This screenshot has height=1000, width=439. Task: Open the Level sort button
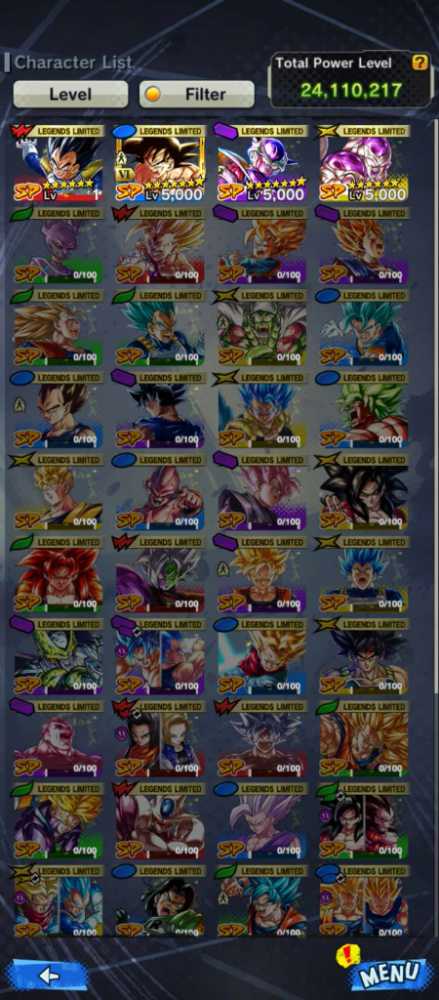(x=70, y=94)
